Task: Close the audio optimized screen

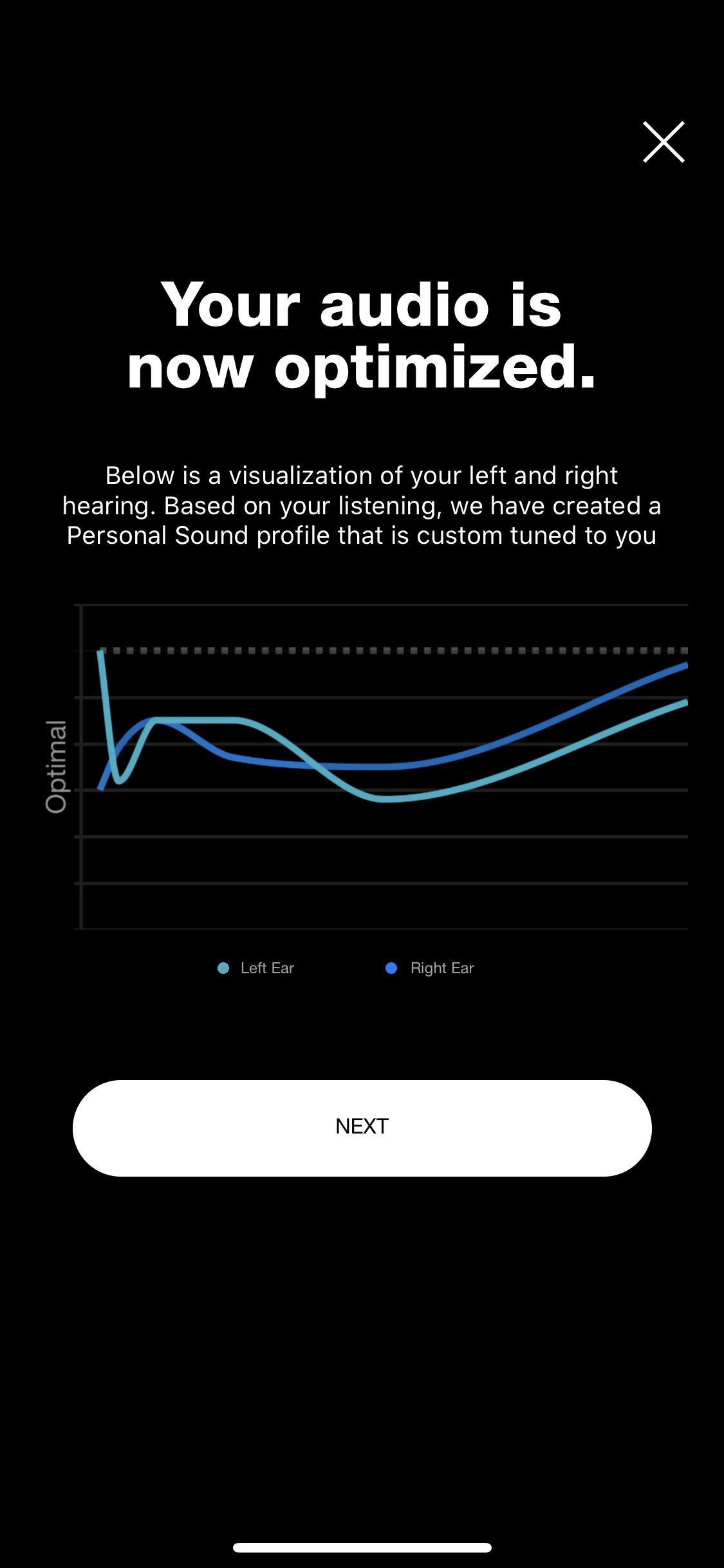Action: click(x=664, y=142)
